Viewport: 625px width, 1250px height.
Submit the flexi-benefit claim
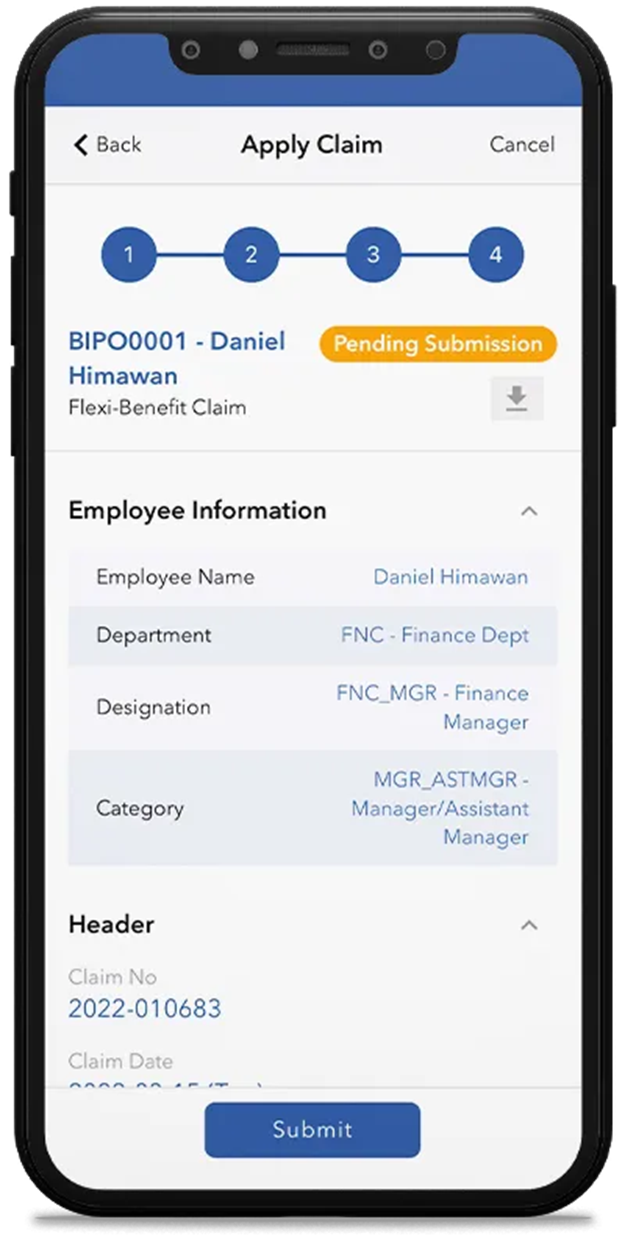pos(312,1130)
